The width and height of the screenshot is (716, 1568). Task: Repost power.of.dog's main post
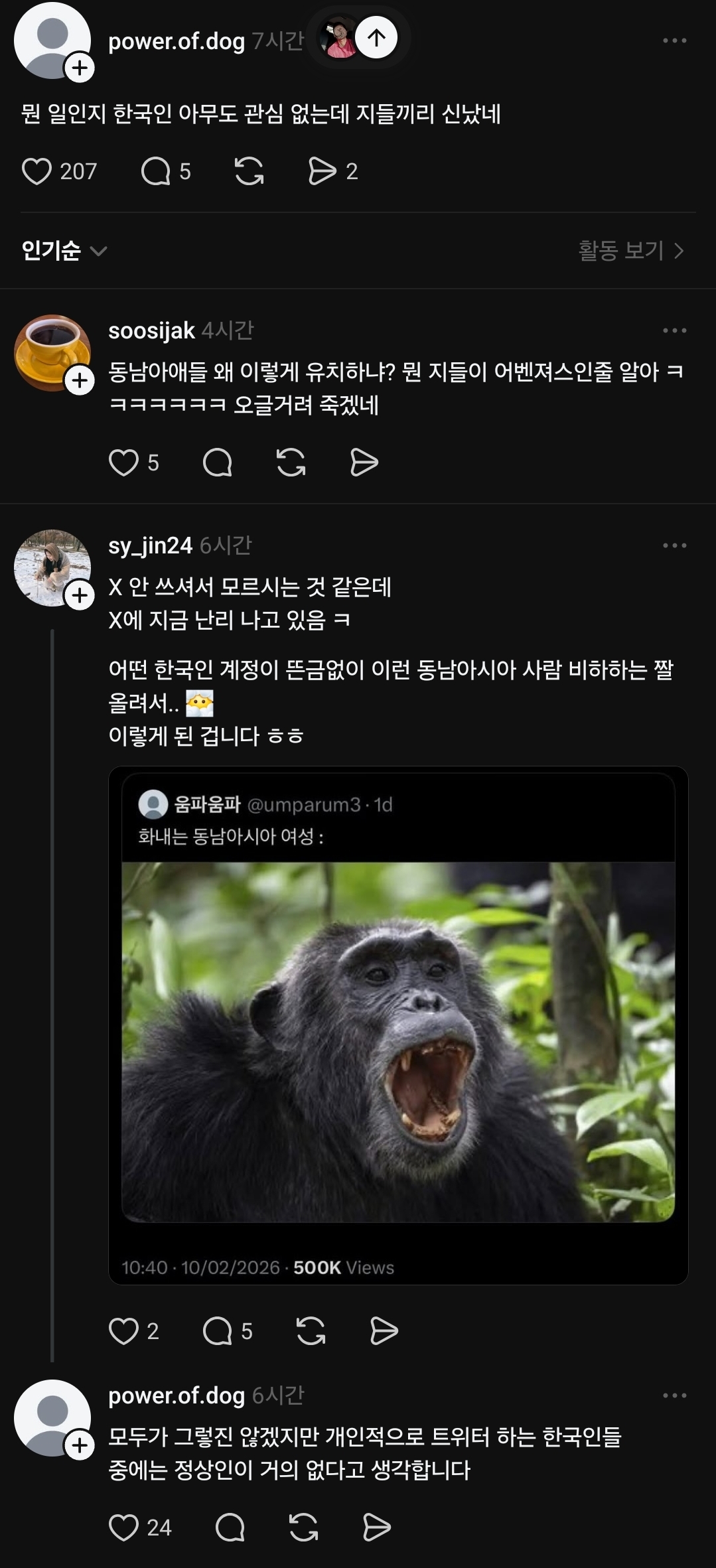(250, 171)
